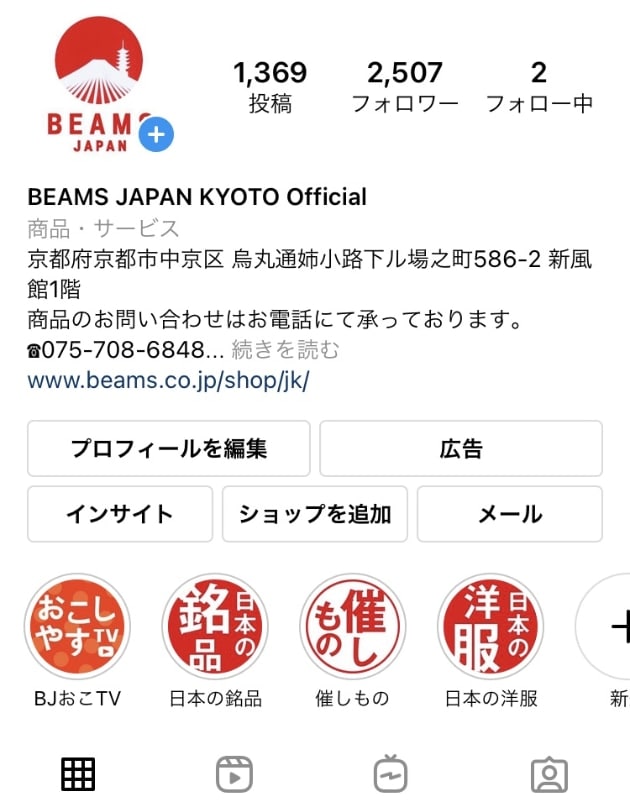The width and height of the screenshot is (630, 802).
Task: Open the www.beams.co.jp/shop/jk/ link
Action: [168, 381]
